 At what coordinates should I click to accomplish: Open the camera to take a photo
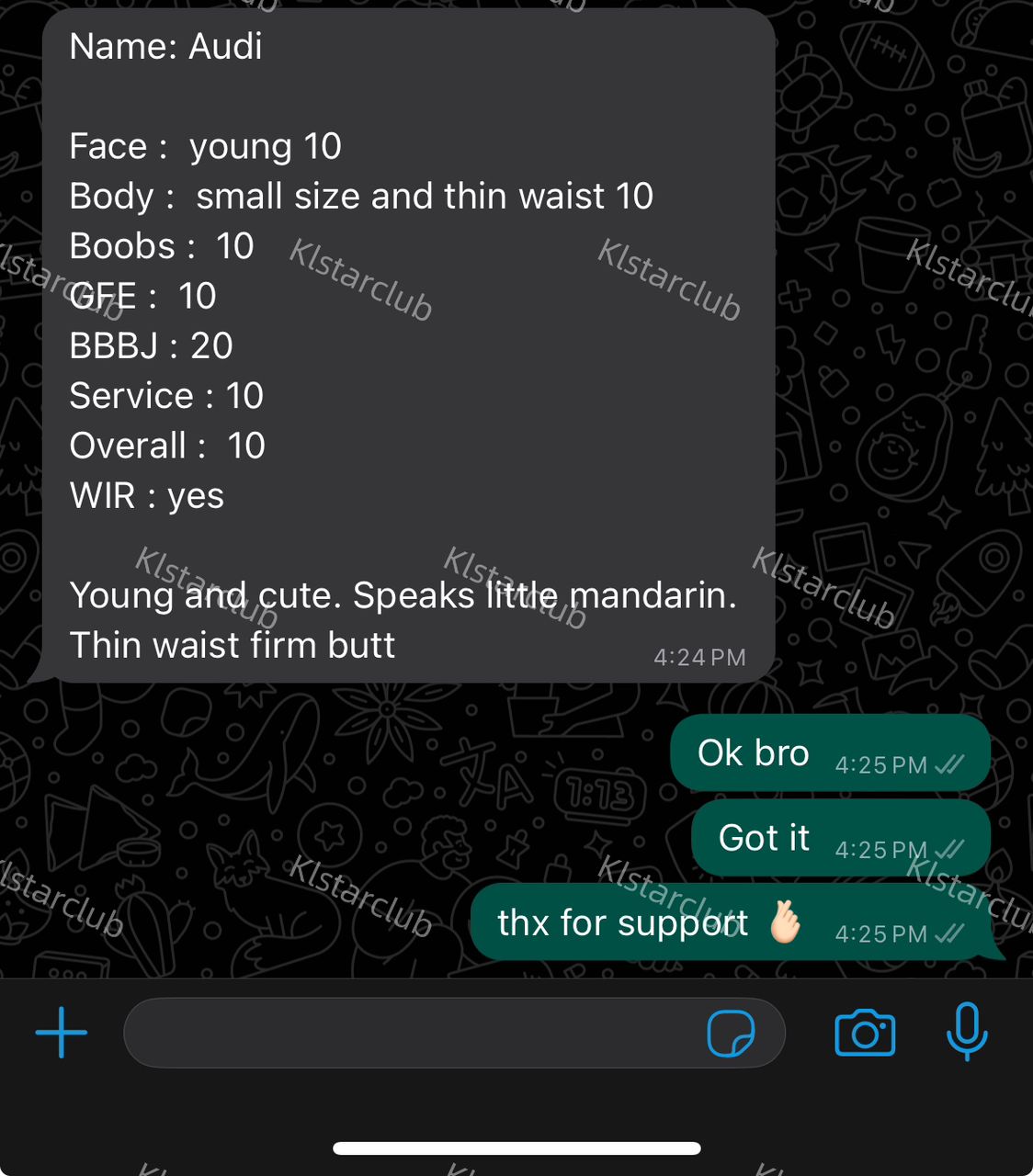(865, 1033)
